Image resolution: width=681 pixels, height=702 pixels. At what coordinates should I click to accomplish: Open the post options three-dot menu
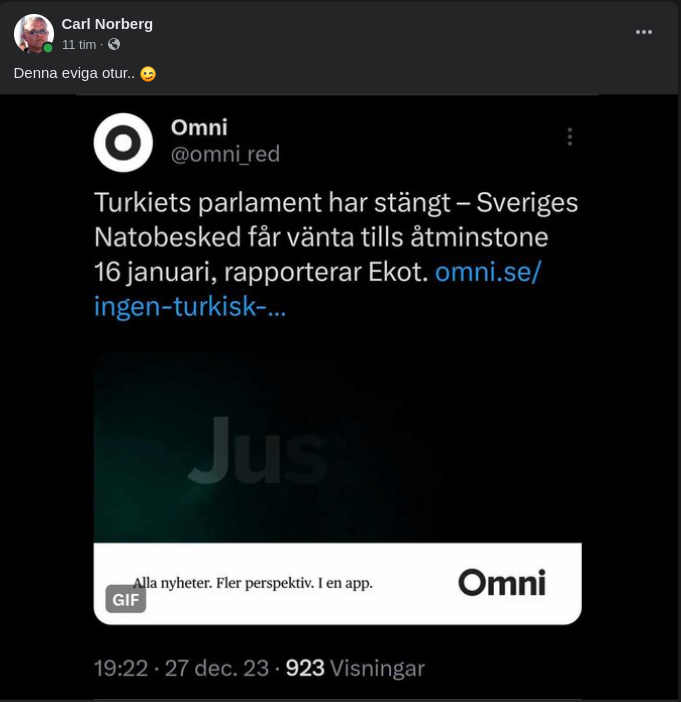644,32
